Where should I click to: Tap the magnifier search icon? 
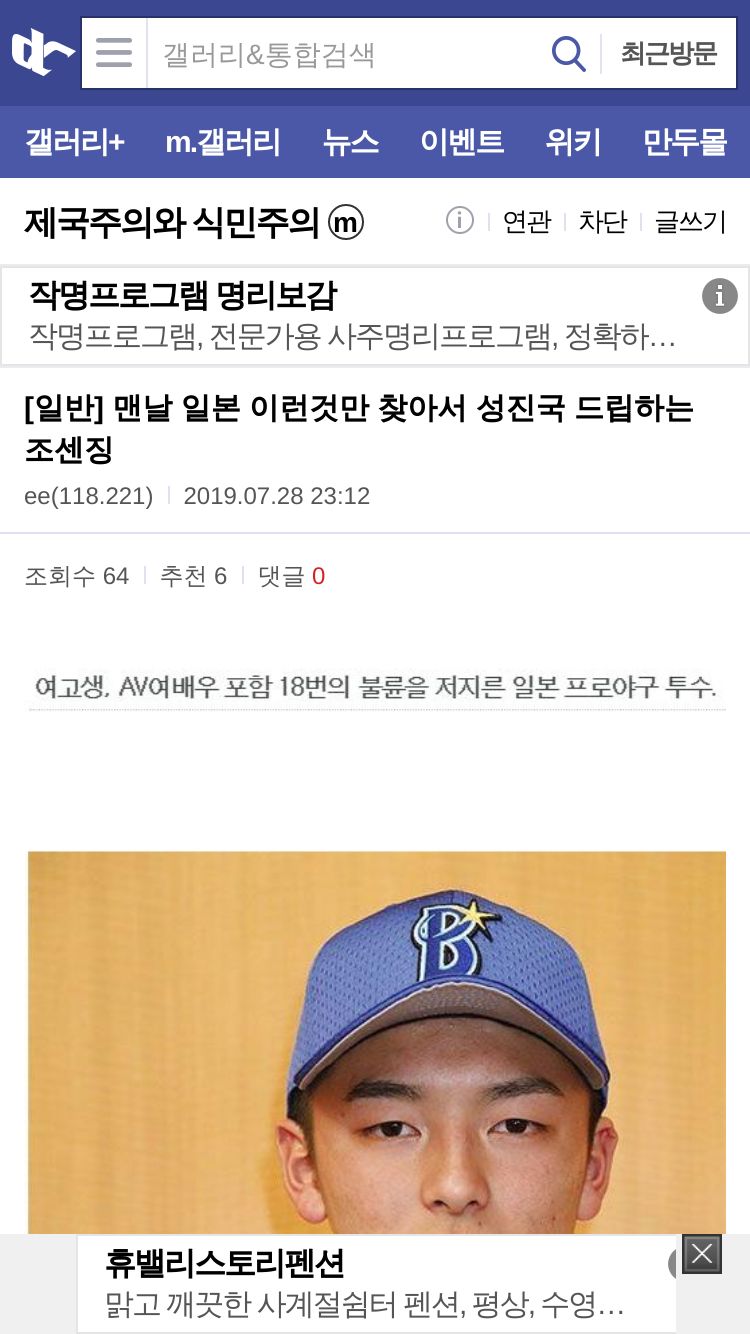tap(569, 53)
